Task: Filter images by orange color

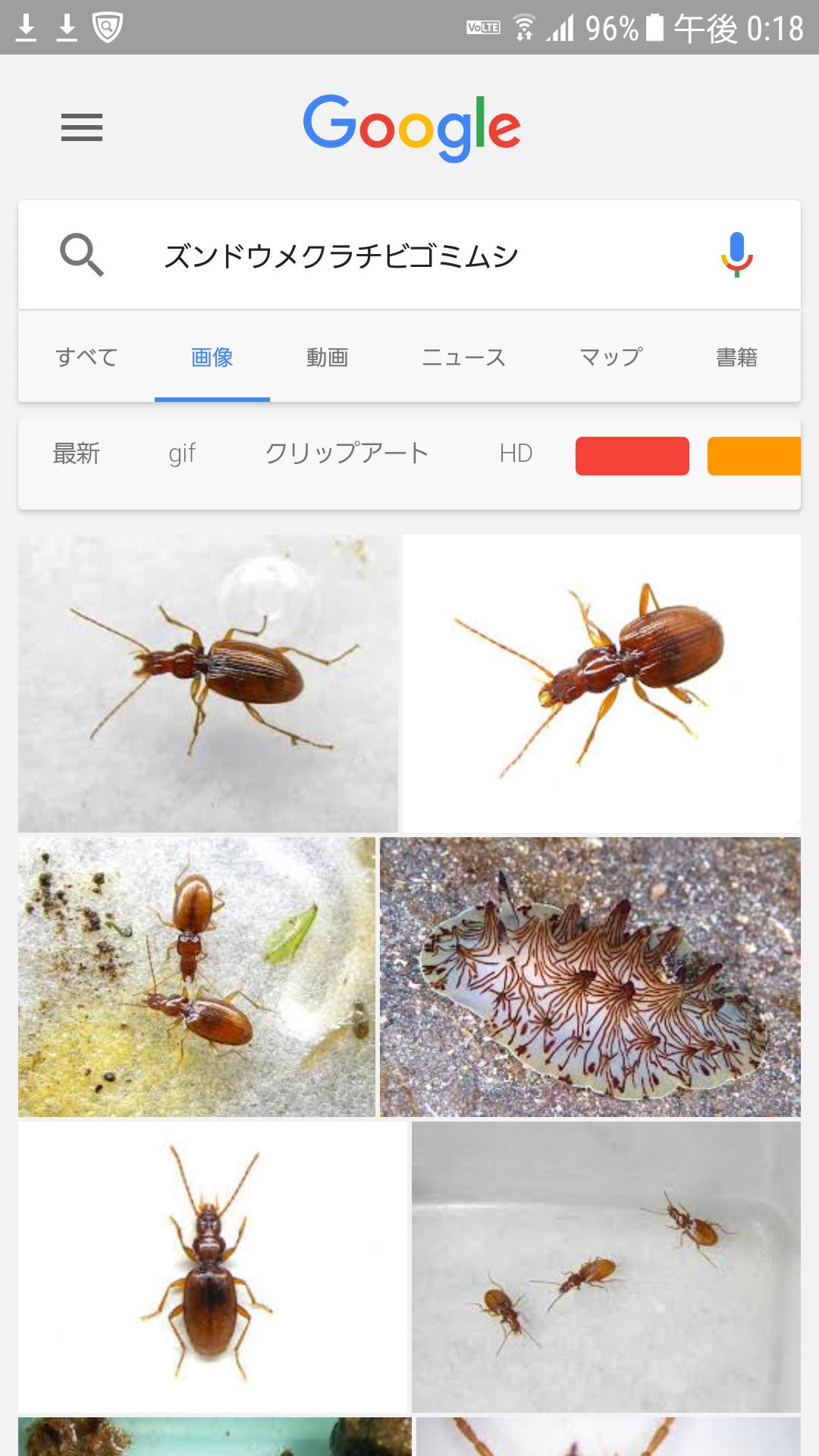Action: [x=754, y=456]
